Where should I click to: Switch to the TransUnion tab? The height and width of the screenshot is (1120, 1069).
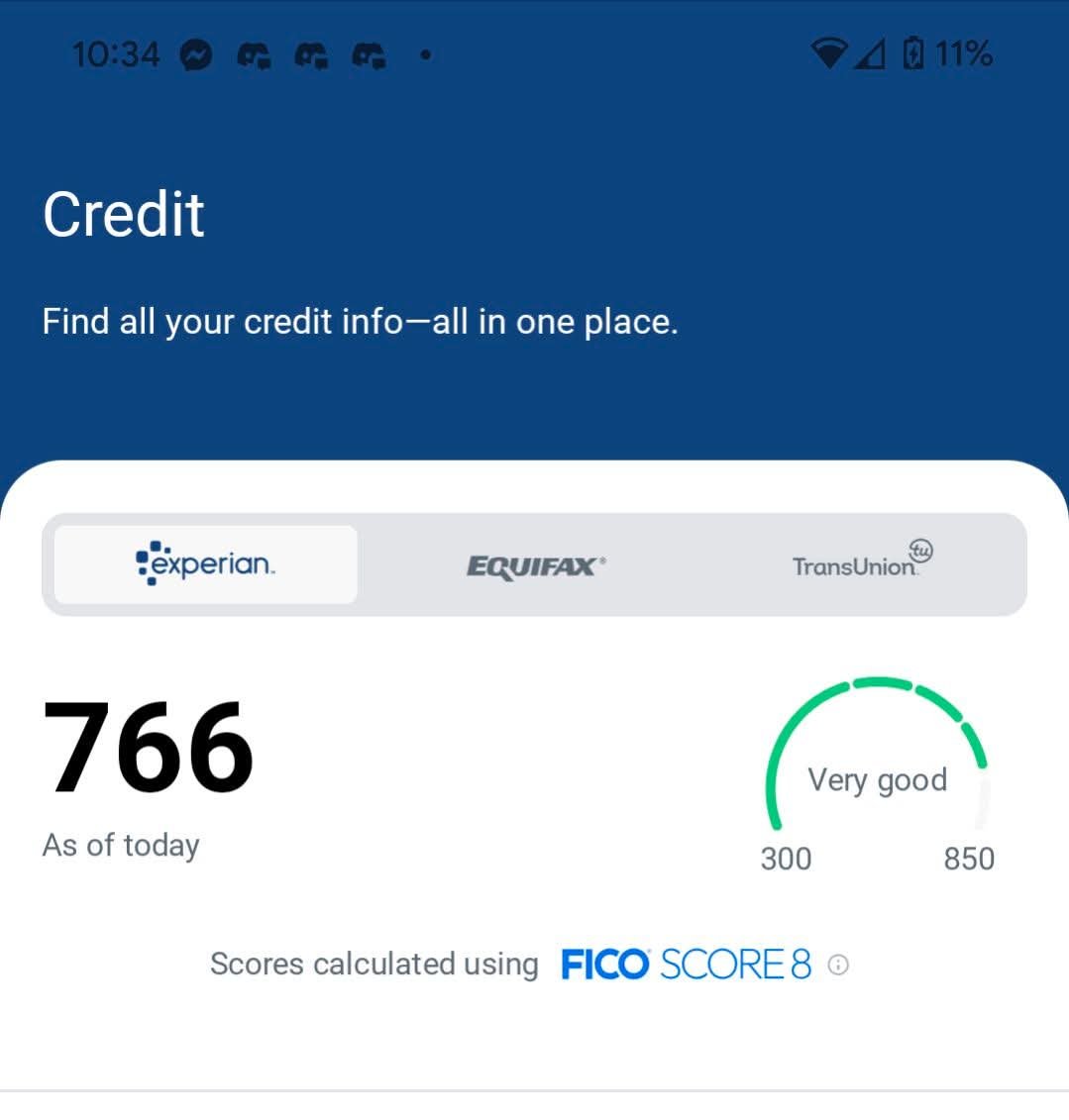[861, 564]
